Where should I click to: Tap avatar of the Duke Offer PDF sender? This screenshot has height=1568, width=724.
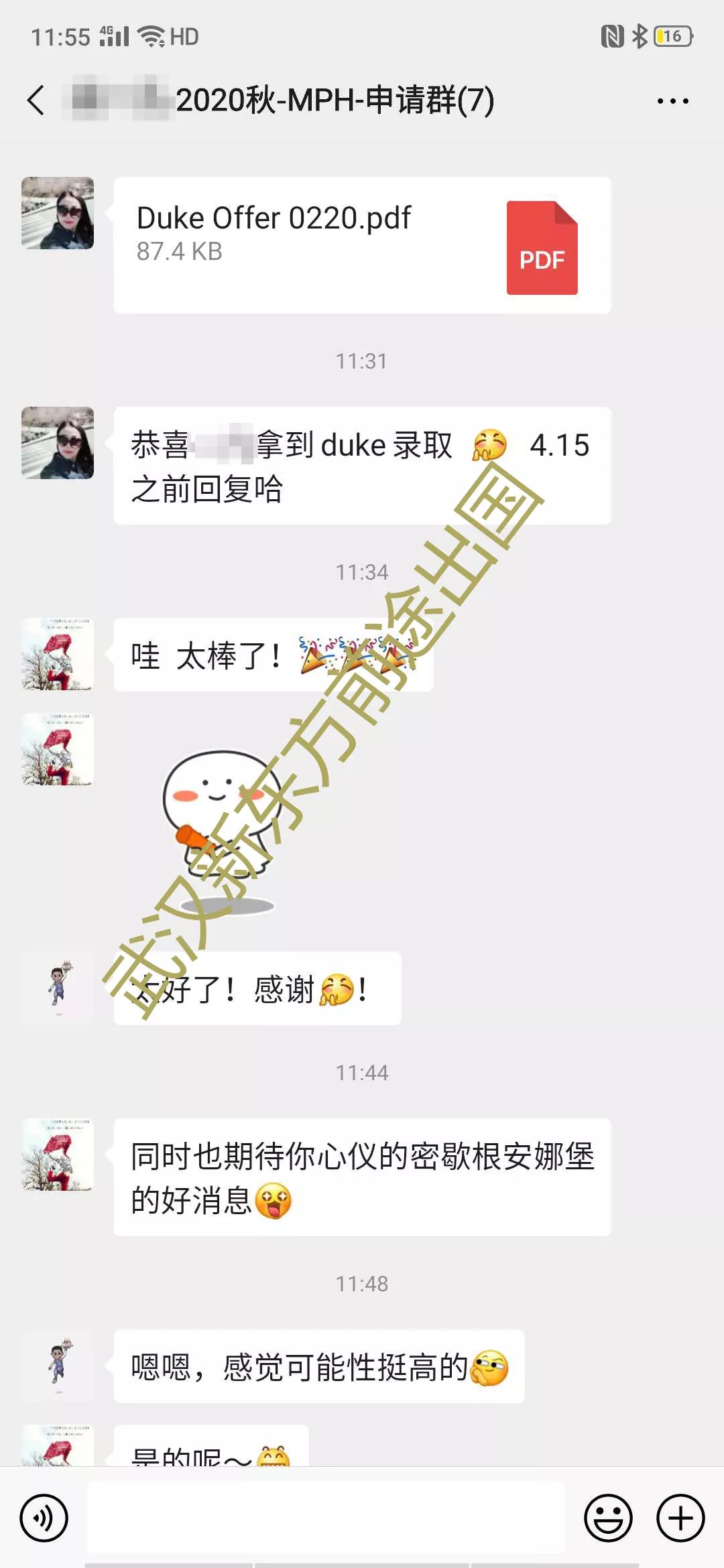click(58, 213)
